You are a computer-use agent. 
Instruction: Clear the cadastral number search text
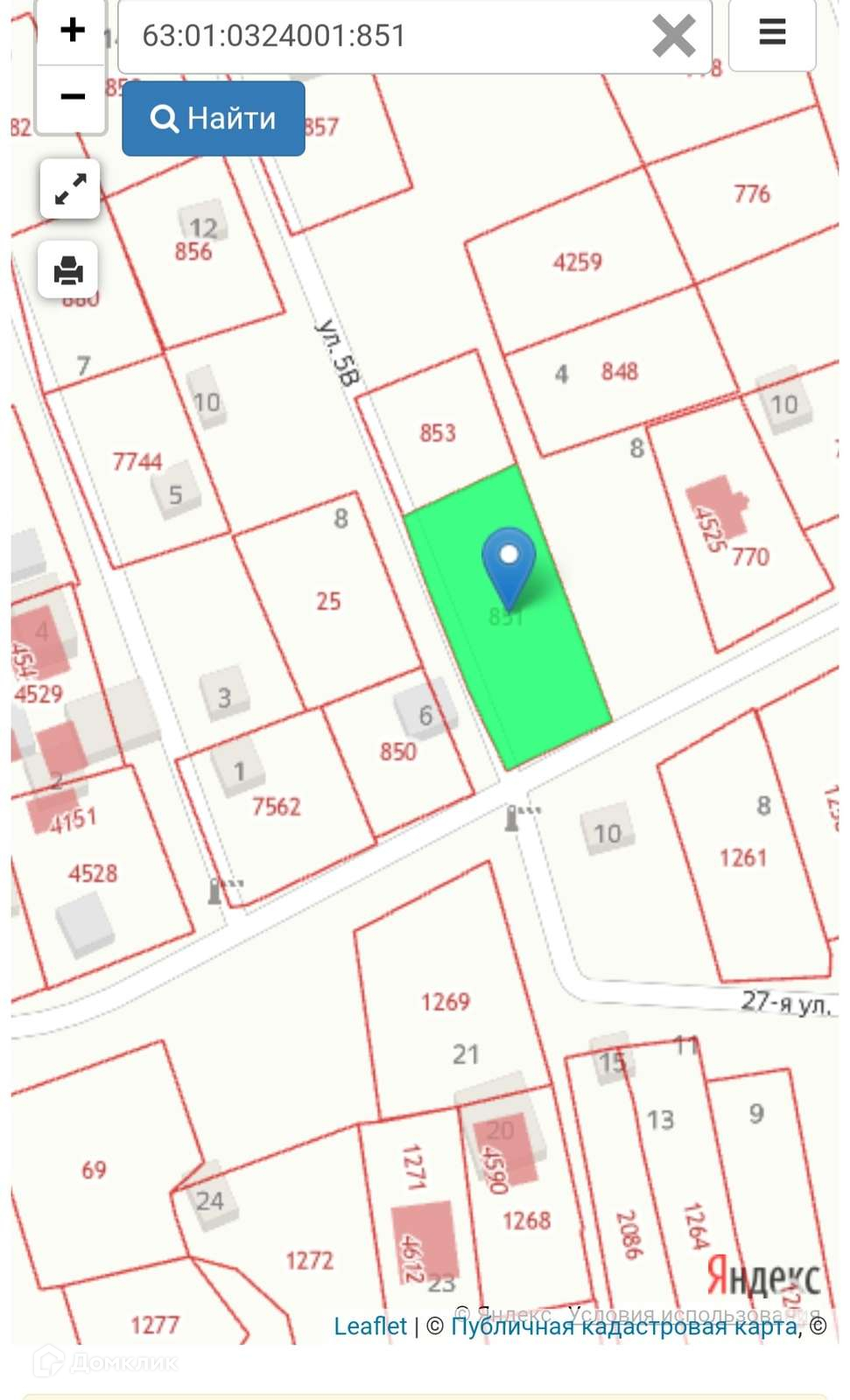pyautogui.click(x=673, y=36)
